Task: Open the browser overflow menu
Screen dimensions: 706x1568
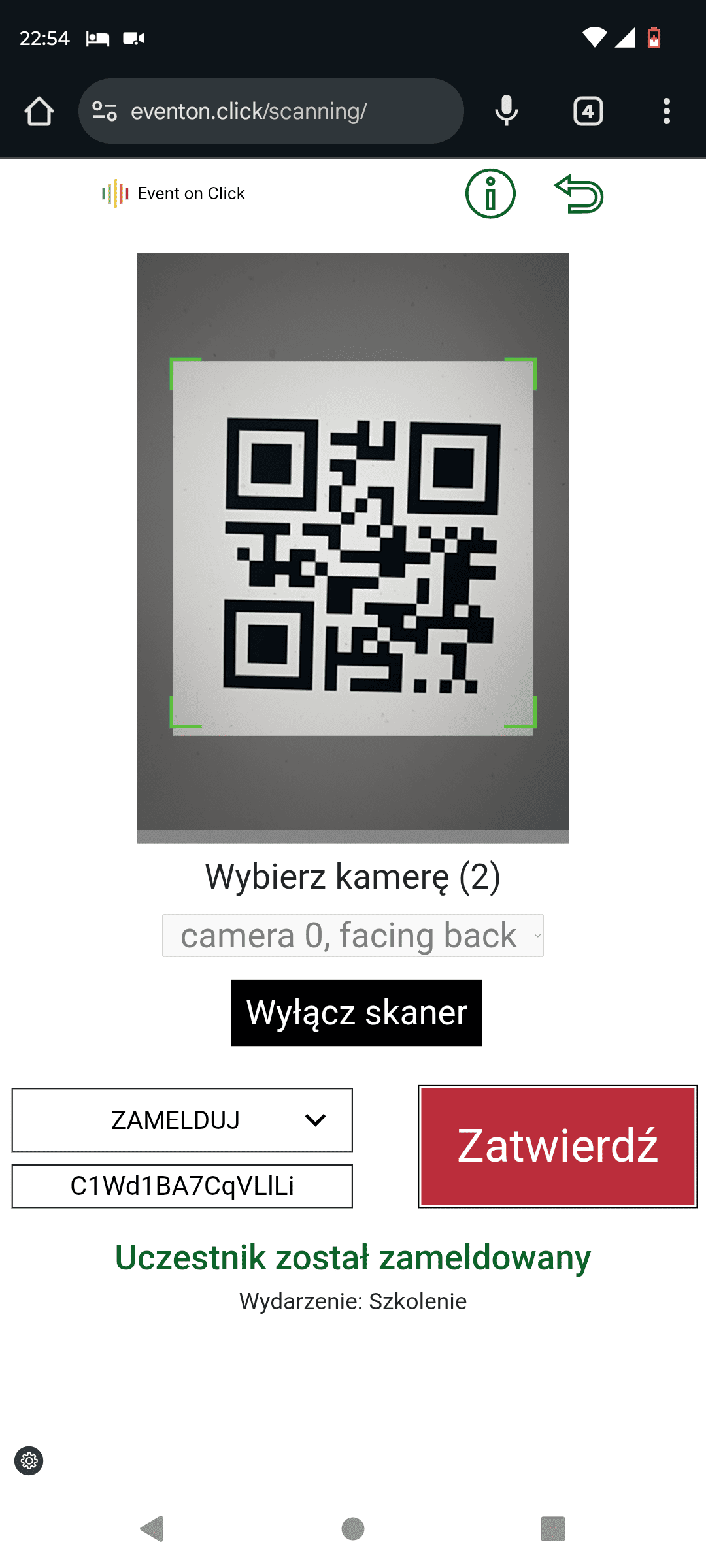Action: pos(666,111)
